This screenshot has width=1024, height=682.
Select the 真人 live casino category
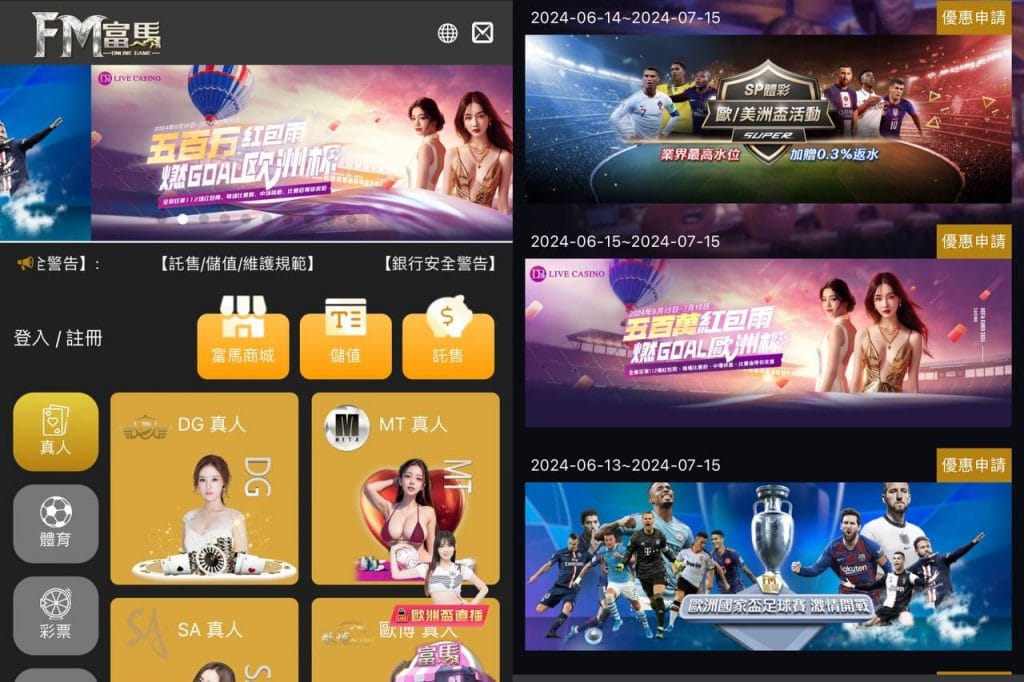[56, 432]
